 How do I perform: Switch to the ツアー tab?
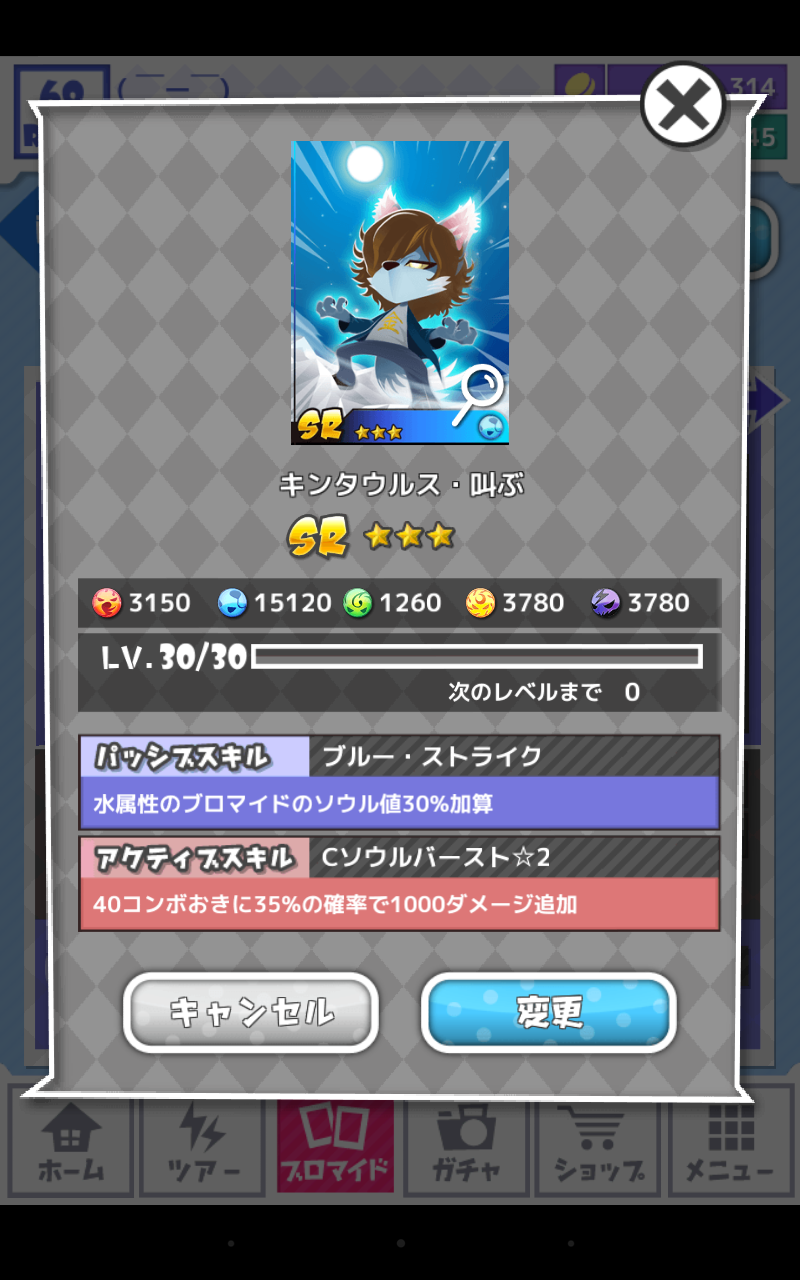[203, 1145]
